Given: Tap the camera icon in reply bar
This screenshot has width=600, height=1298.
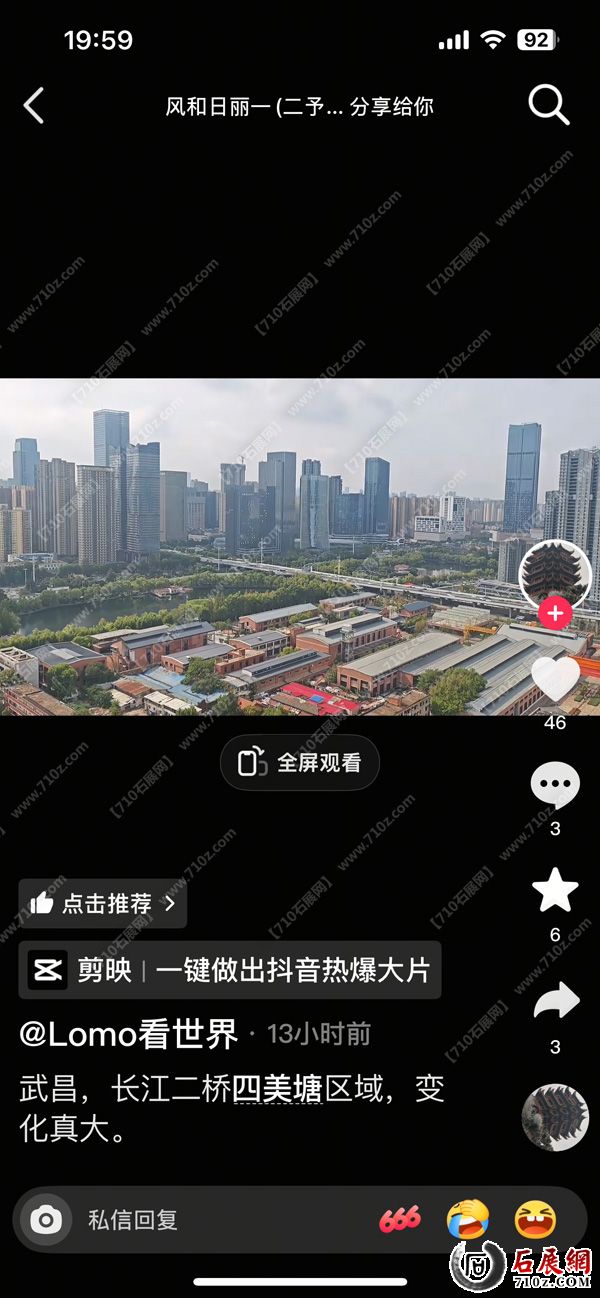Looking at the screenshot, I should click(45, 1220).
